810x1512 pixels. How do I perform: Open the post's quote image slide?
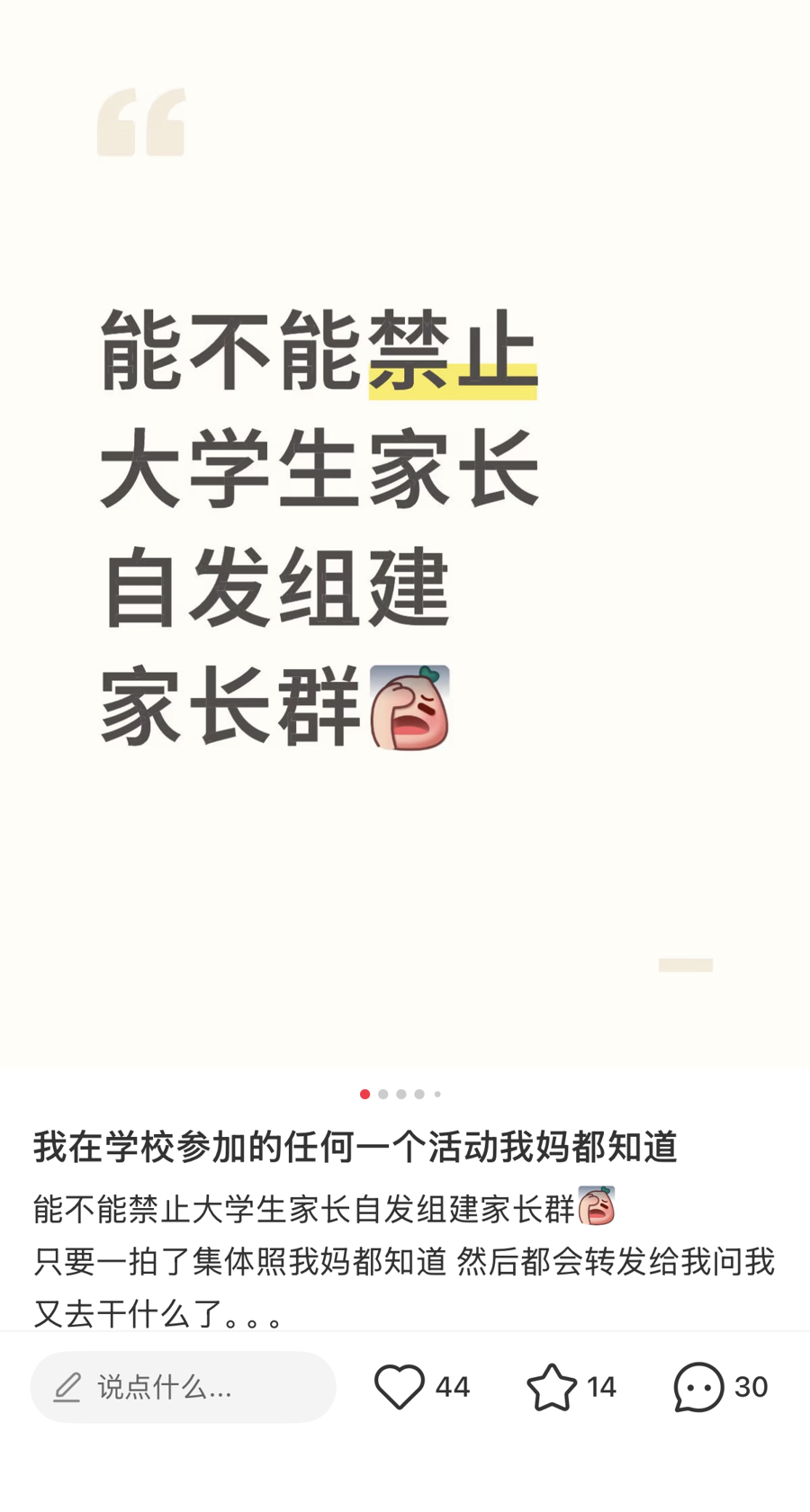(x=405, y=534)
